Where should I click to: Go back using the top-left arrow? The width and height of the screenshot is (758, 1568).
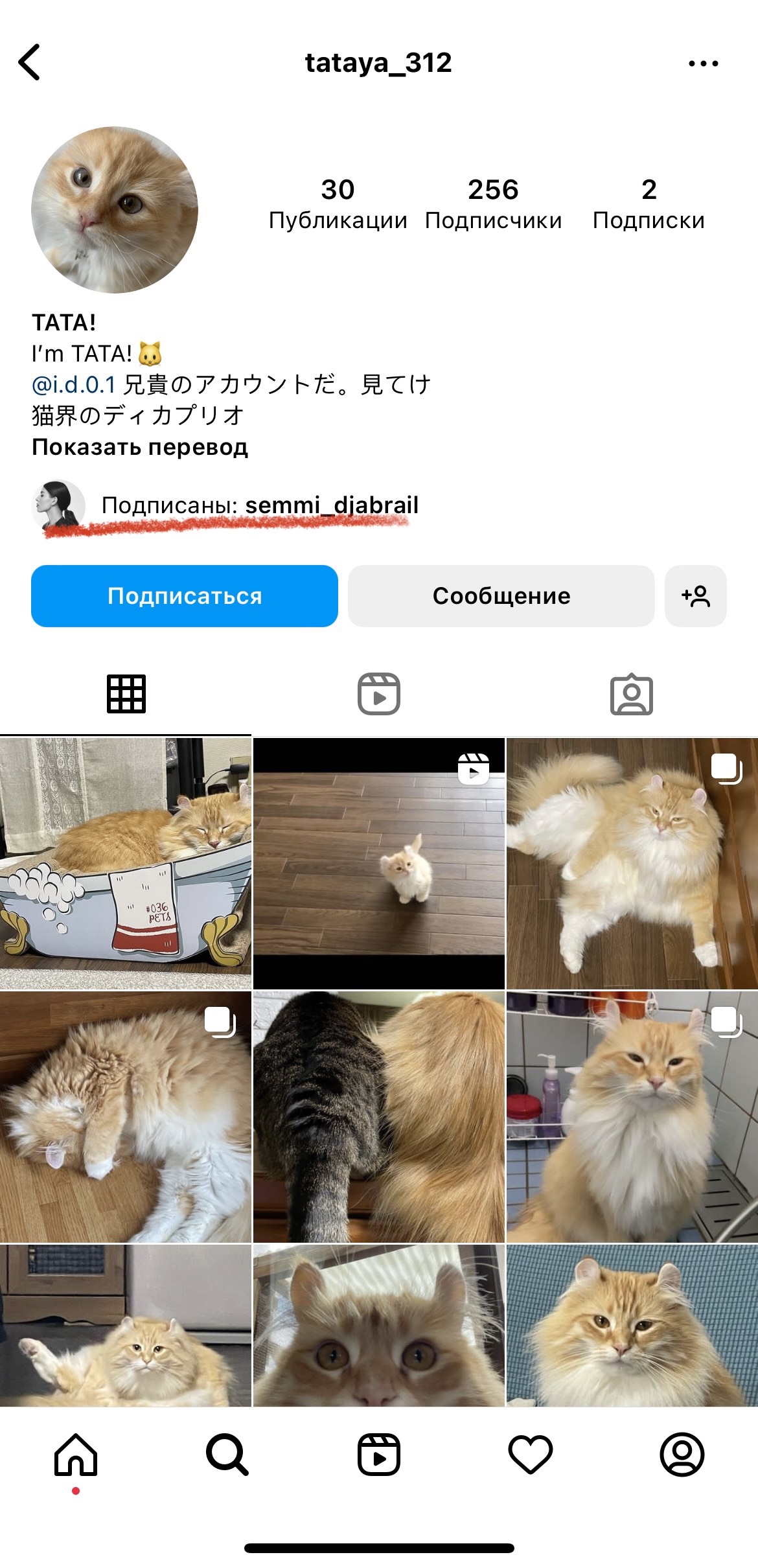click(30, 62)
